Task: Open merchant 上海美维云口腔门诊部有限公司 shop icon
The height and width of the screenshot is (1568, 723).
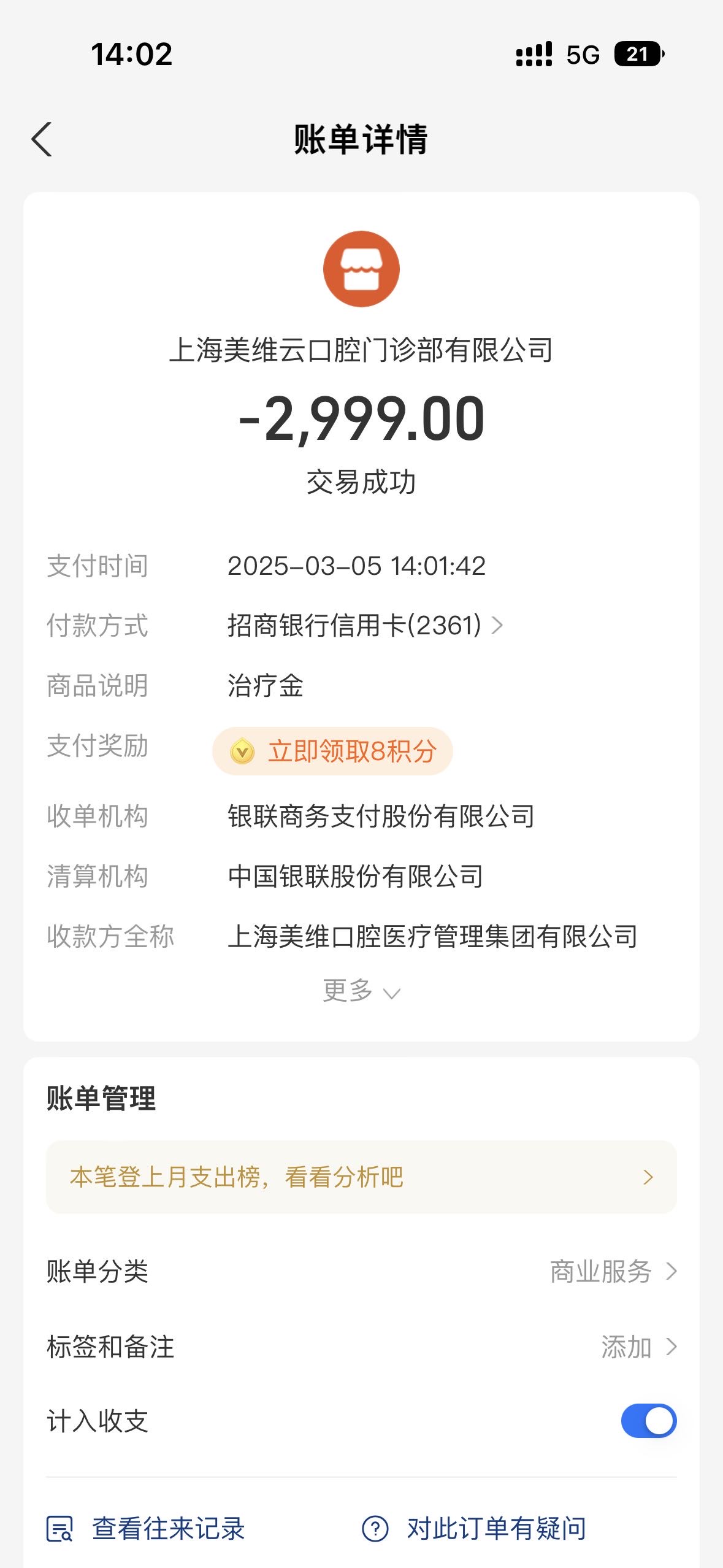Action: click(x=361, y=269)
